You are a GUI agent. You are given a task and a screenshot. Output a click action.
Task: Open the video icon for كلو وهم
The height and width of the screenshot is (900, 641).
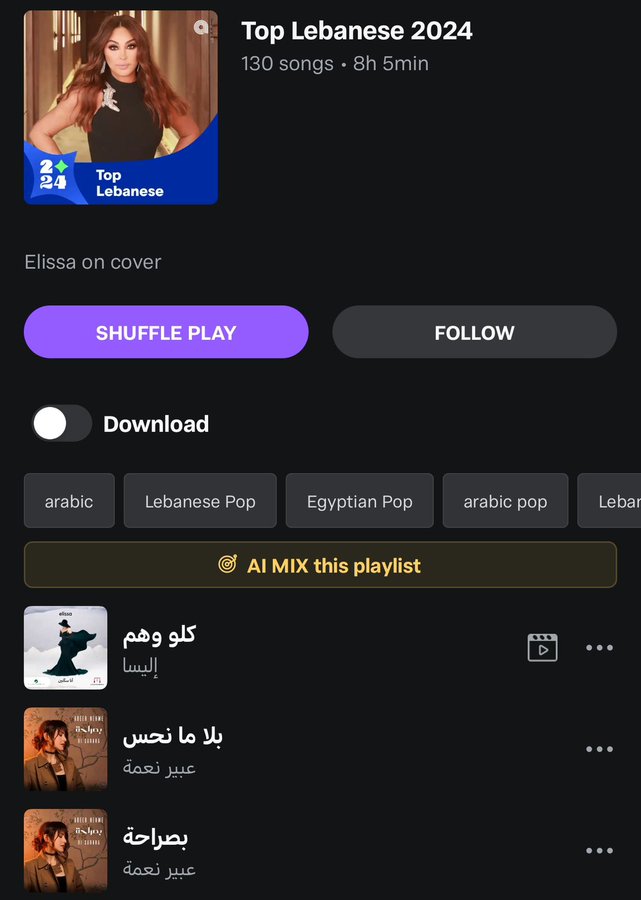pos(542,648)
